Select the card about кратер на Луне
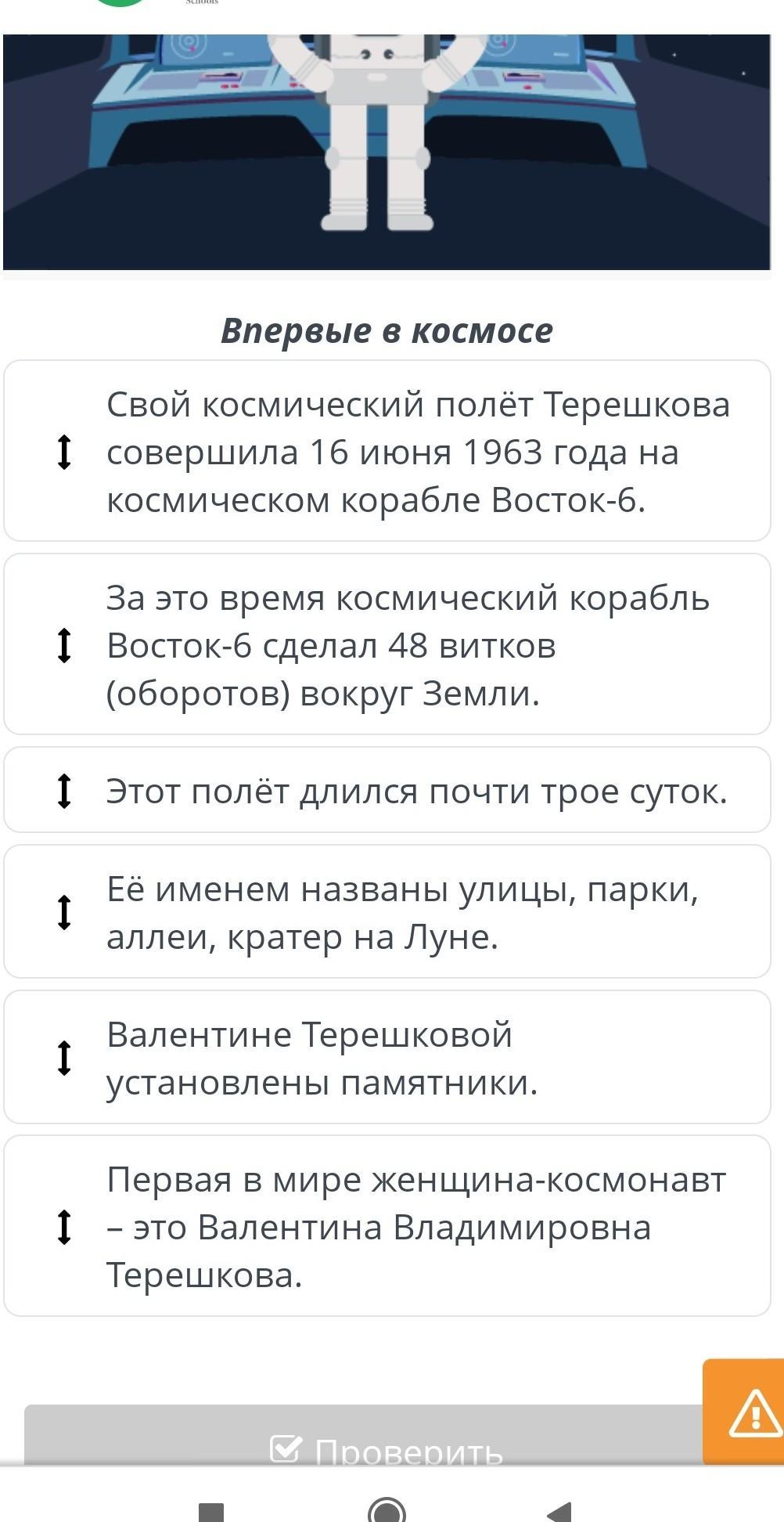This screenshot has height=1522, width=784. (x=387, y=911)
